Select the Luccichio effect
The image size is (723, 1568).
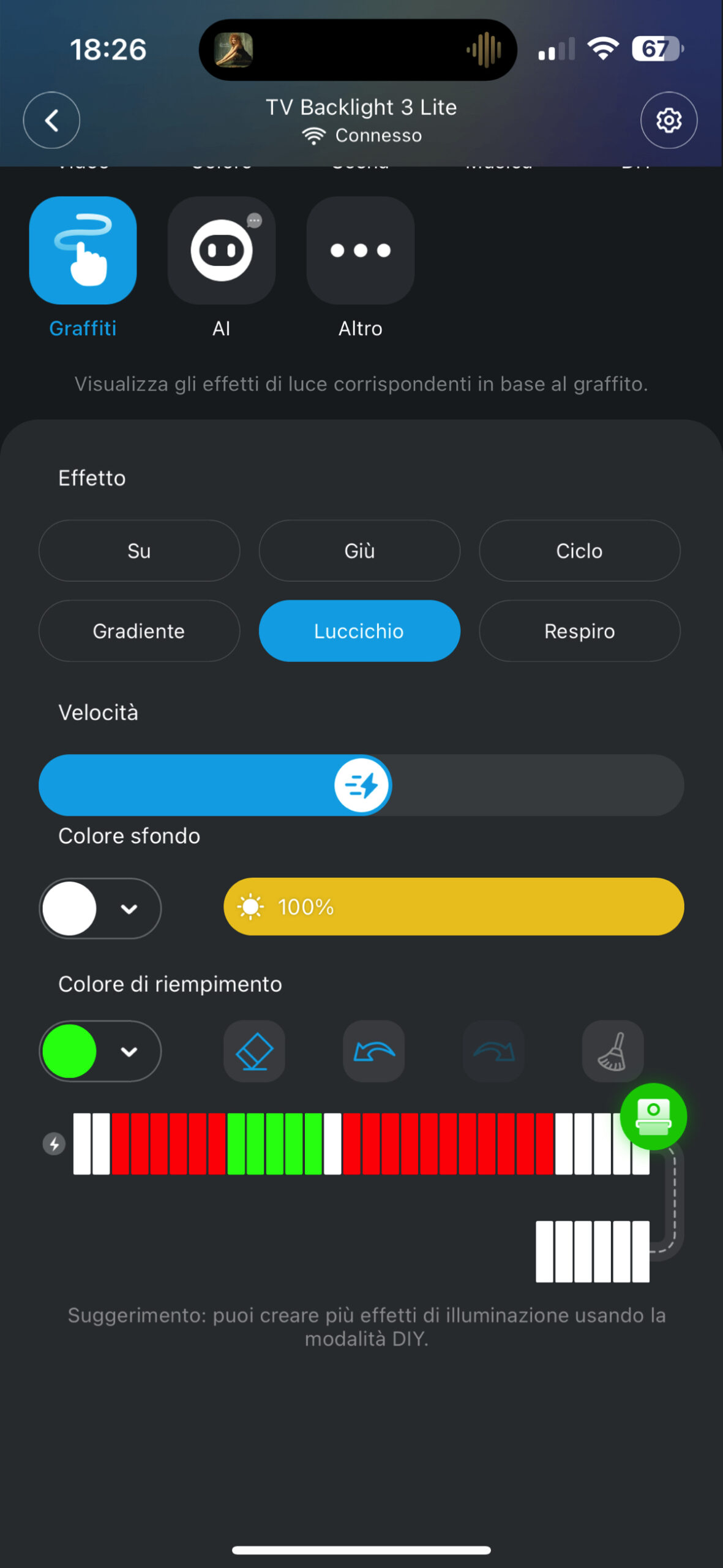click(x=359, y=631)
